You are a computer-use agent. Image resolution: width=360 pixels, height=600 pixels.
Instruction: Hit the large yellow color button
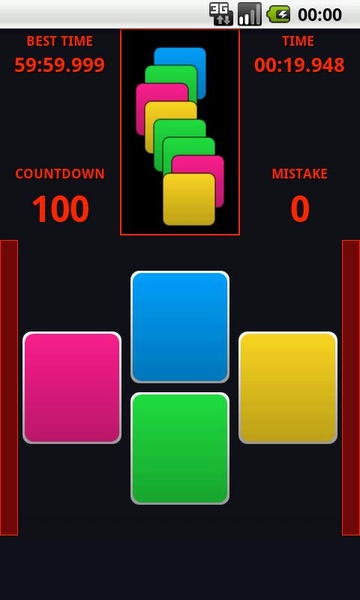point(288,388)
